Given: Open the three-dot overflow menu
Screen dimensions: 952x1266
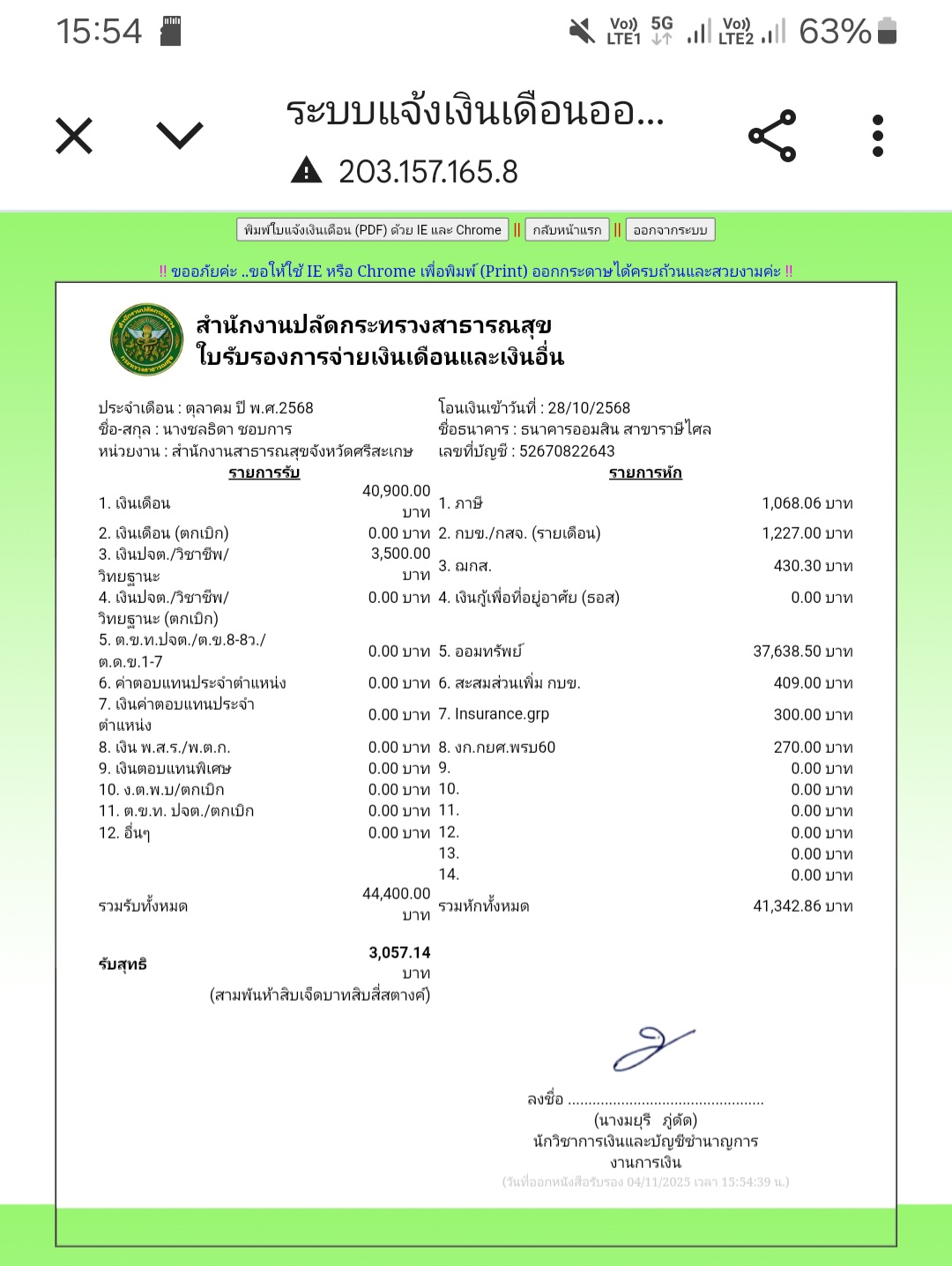Looking at the screenshot, I should 877,136.
